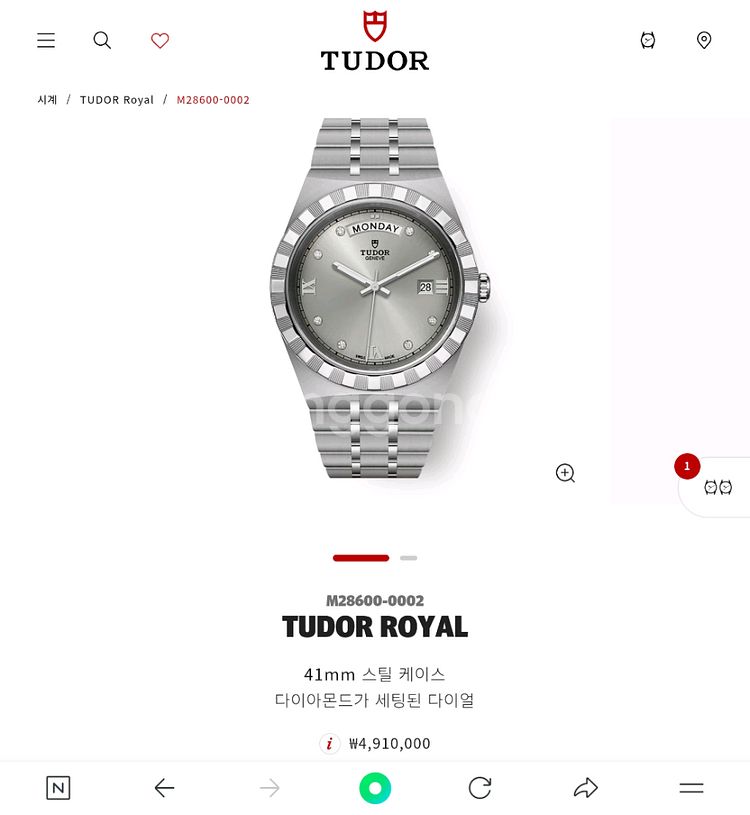Open the hamburger menu
The width and height of the screenshot is (750, 815).
(x=46, y=40)
